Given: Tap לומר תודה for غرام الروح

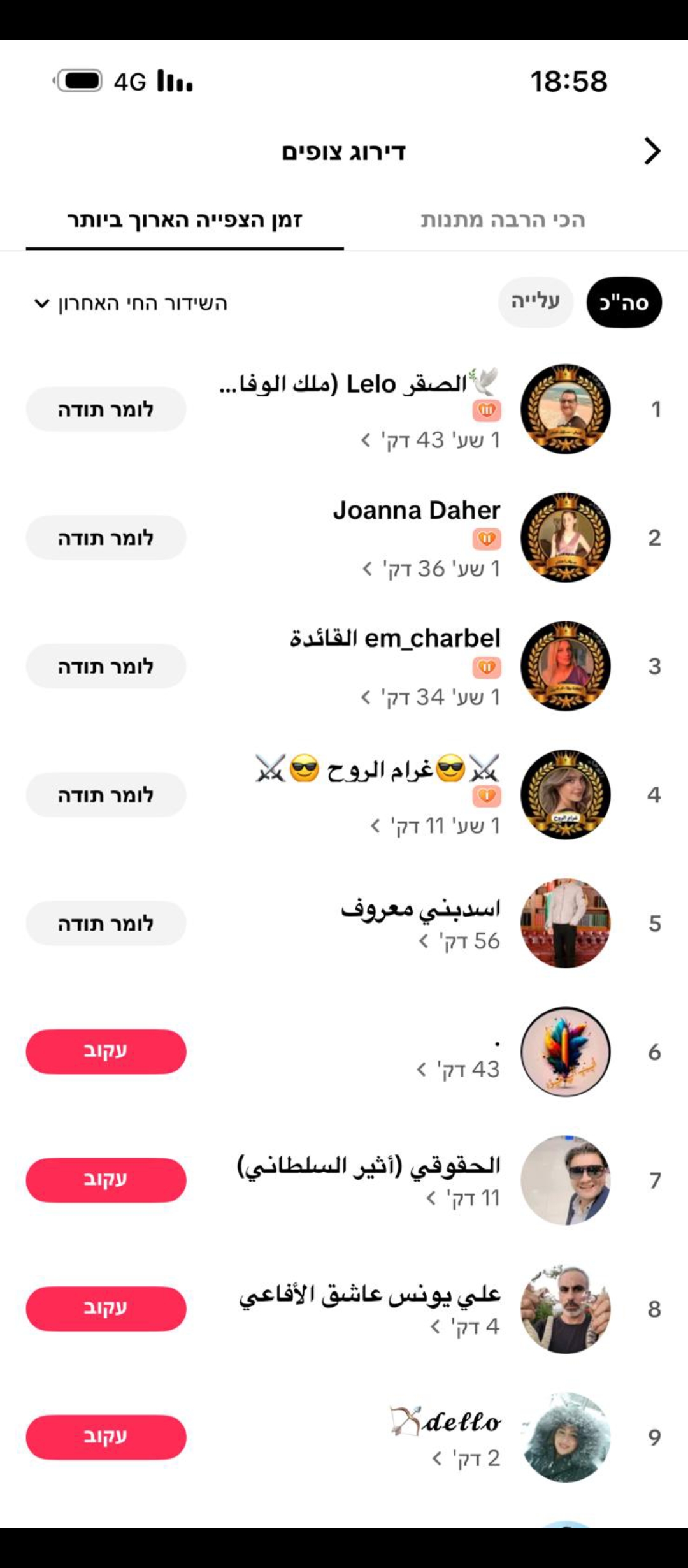Looking at the screenshot, I should 106,795.
